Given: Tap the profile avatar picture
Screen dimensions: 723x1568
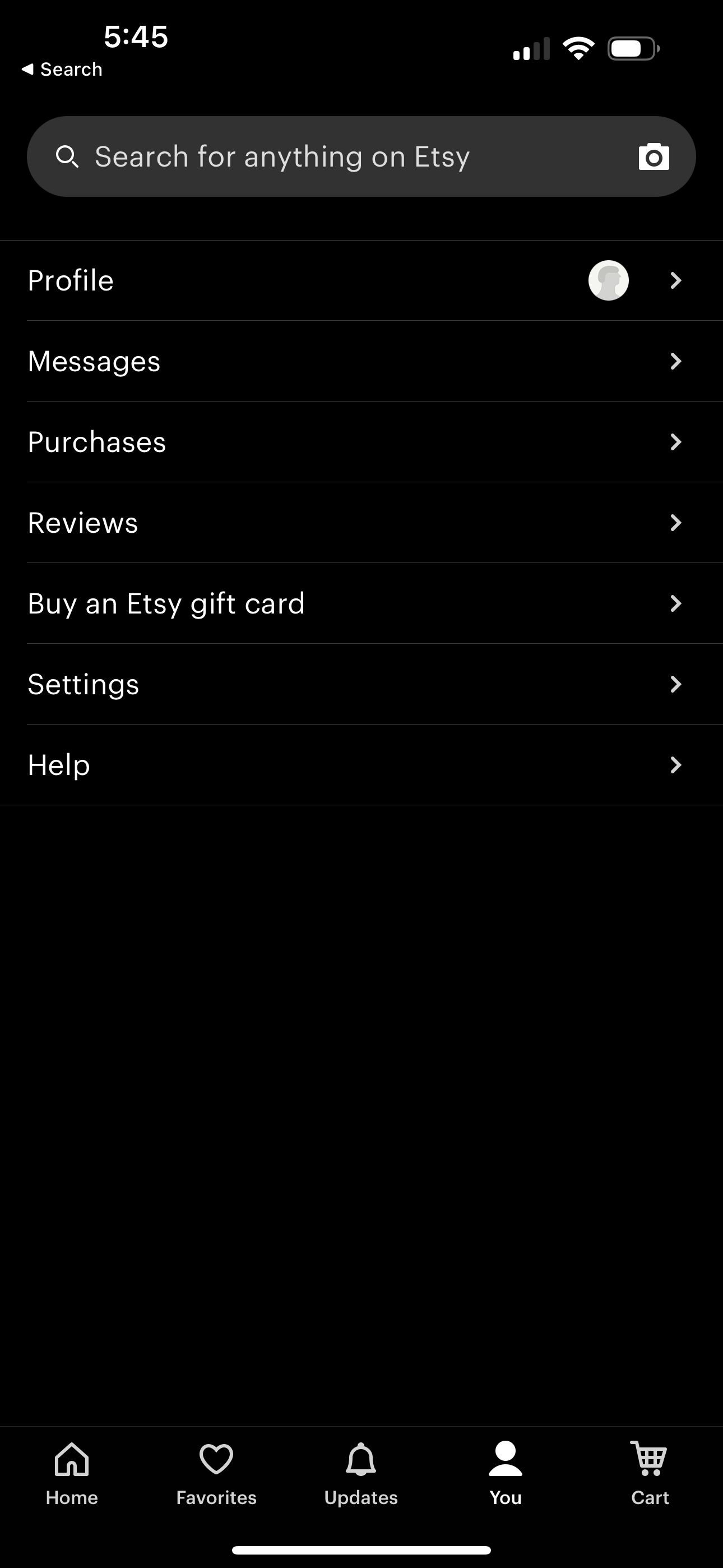Looking at the screenshot, I should [609, 280].
